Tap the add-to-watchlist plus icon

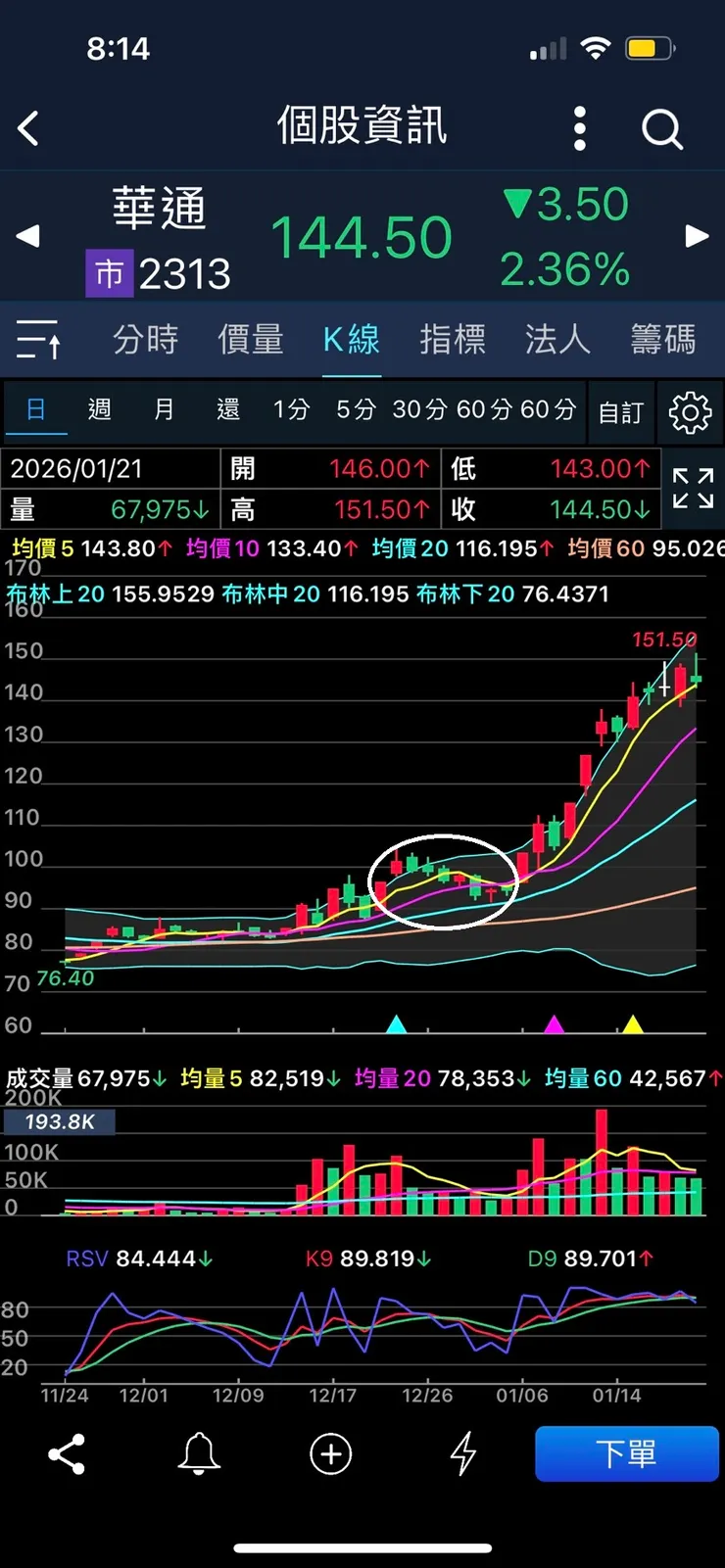(x=331, y=1453)
